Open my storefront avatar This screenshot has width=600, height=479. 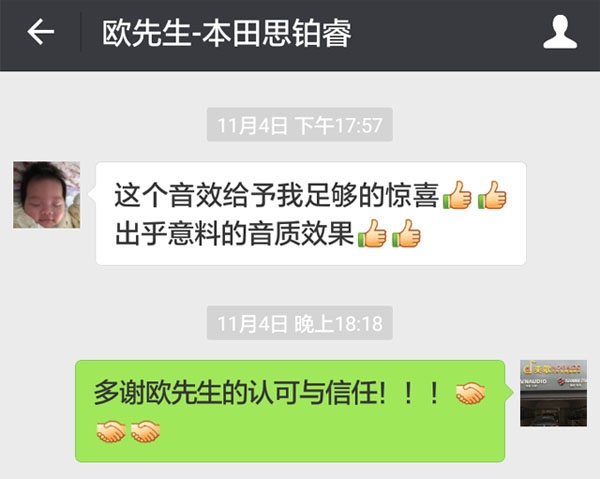553,393
